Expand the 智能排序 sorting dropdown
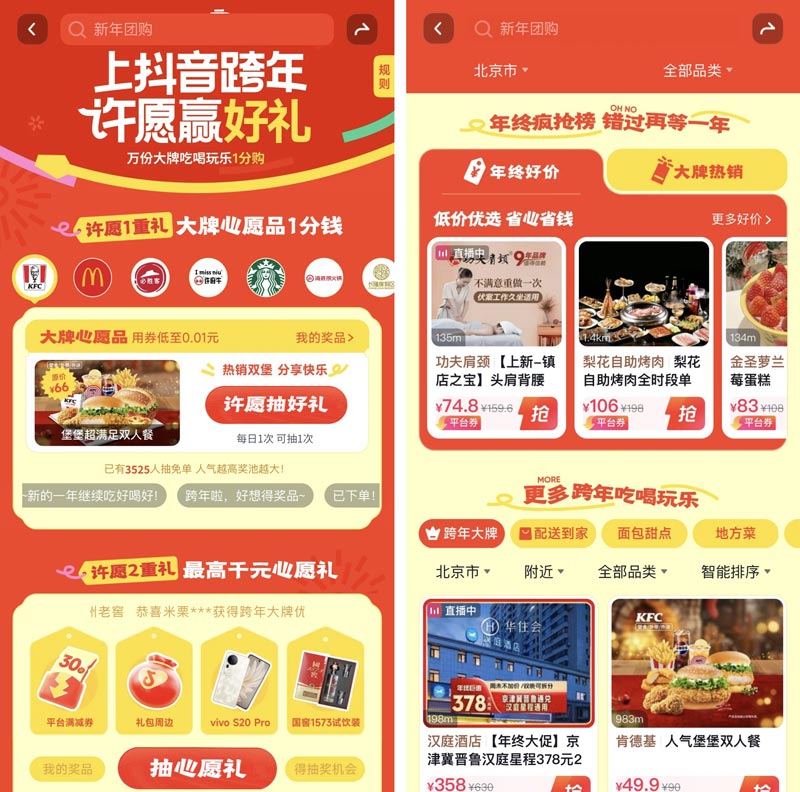The height and width of the screenshot is (792, 800). pyautogui.click(x=735, y=572)
